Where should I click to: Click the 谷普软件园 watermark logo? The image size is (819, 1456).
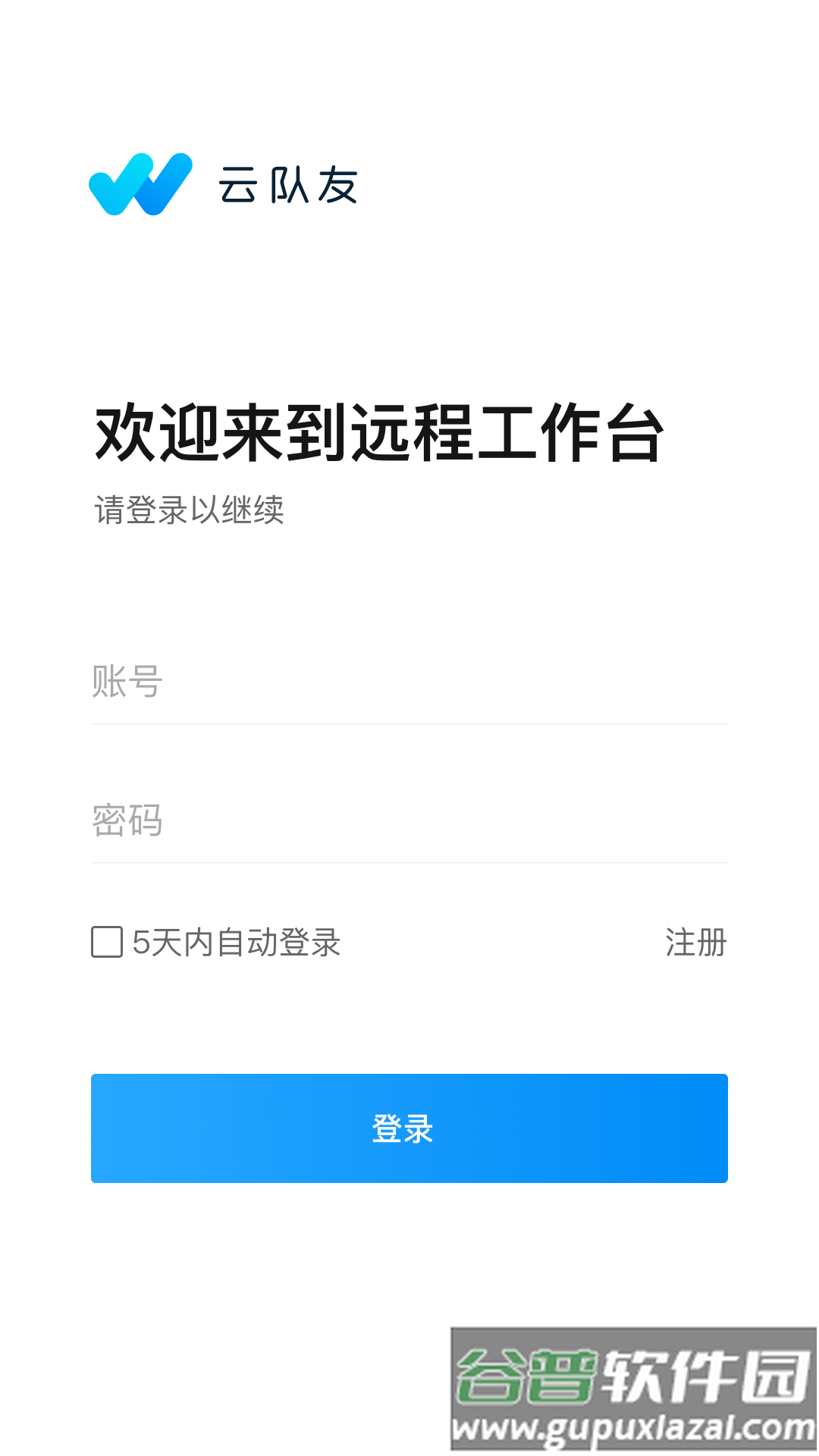pyautogui.click(x=629, y=1373)
